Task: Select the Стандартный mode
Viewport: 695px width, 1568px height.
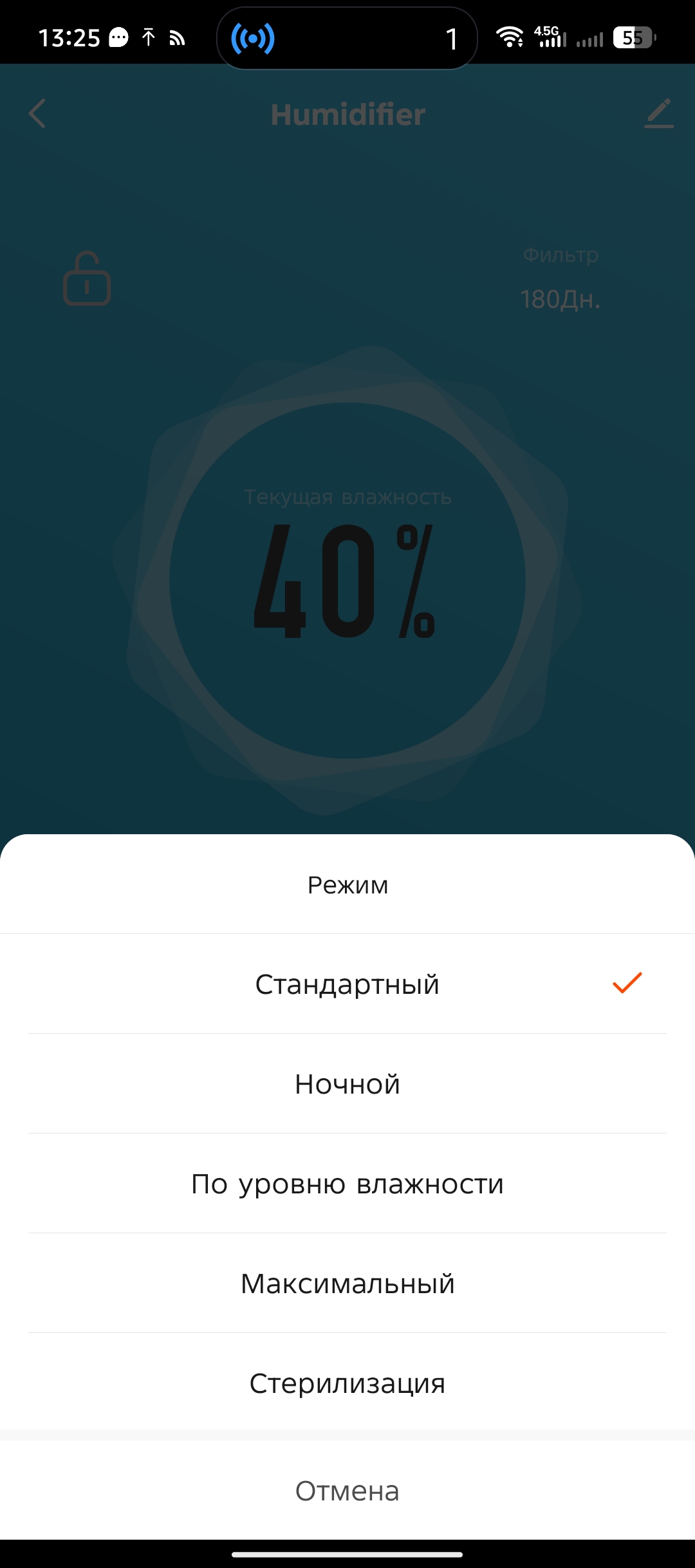Action: [x=347, y=984]
